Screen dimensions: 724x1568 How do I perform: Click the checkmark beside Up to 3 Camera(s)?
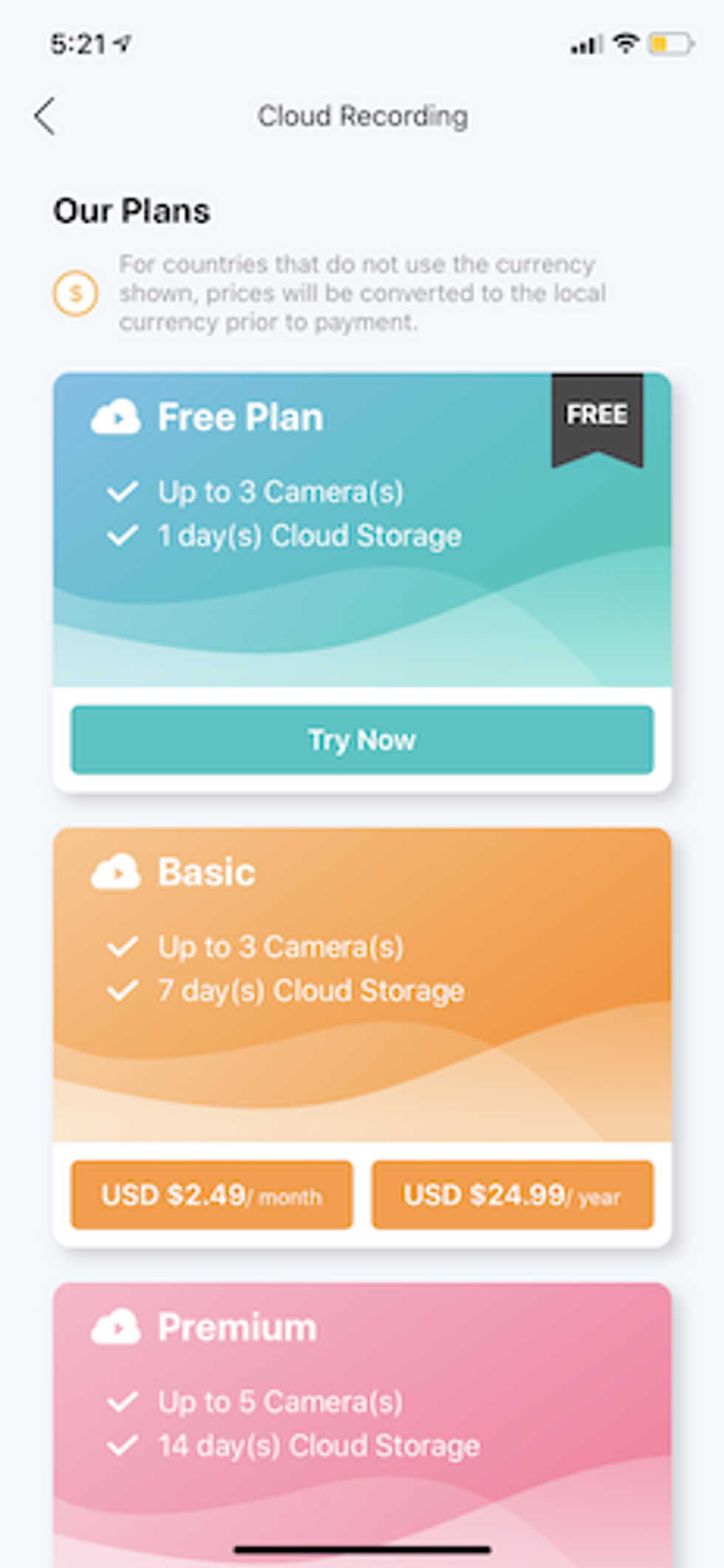coord(124,492)
